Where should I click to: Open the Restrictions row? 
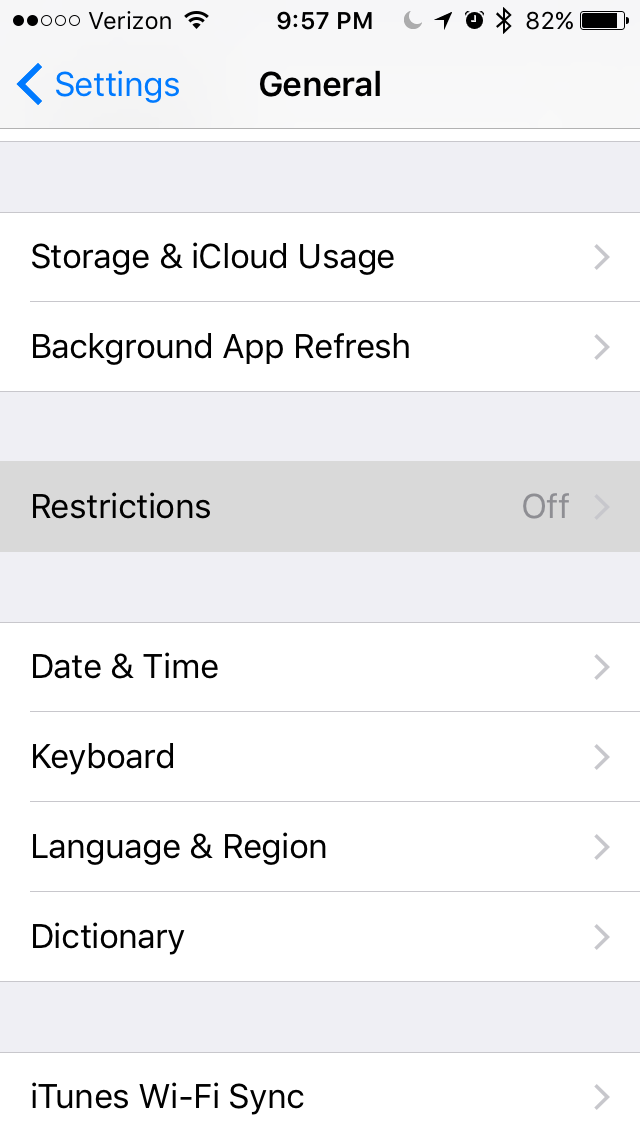tap(320, 507)
